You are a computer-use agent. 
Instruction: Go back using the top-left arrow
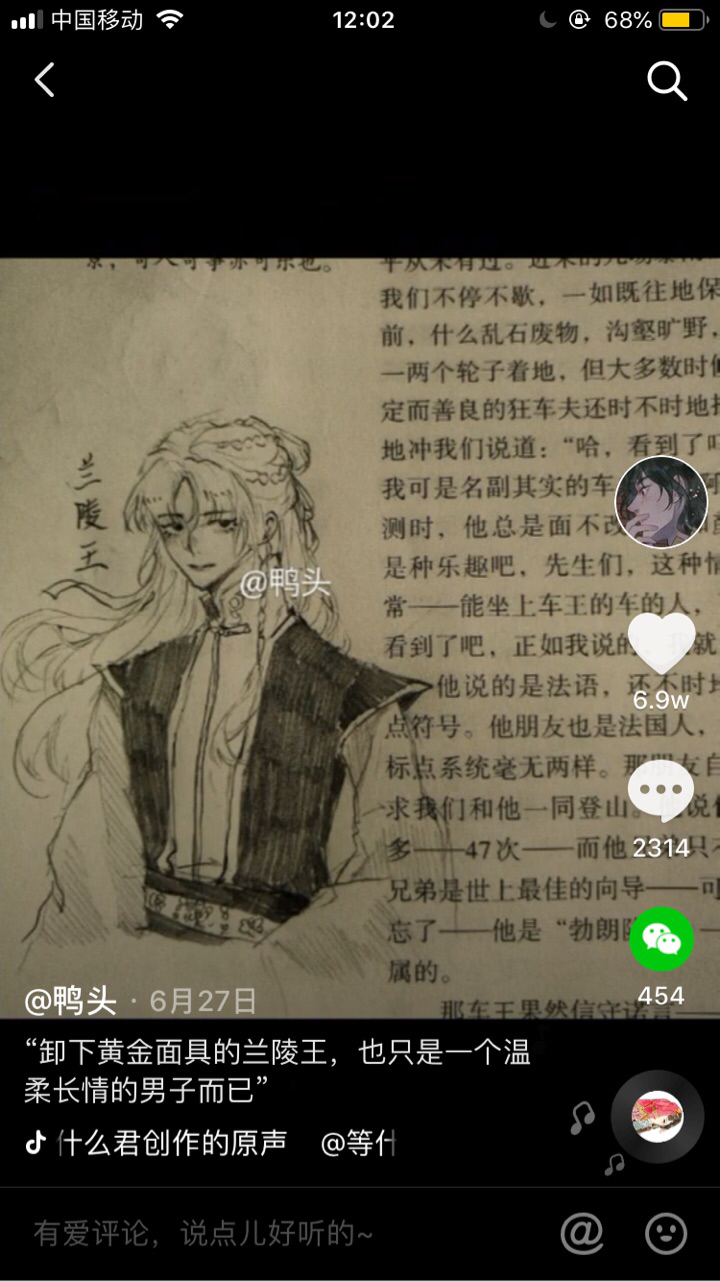point(45,80)
